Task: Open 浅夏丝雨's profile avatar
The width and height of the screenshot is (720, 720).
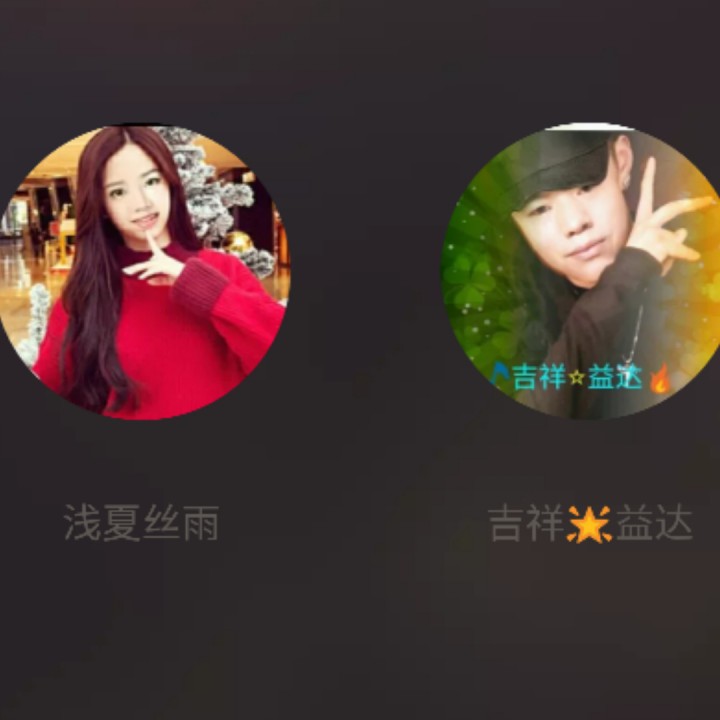Action: tap(143, 272)
